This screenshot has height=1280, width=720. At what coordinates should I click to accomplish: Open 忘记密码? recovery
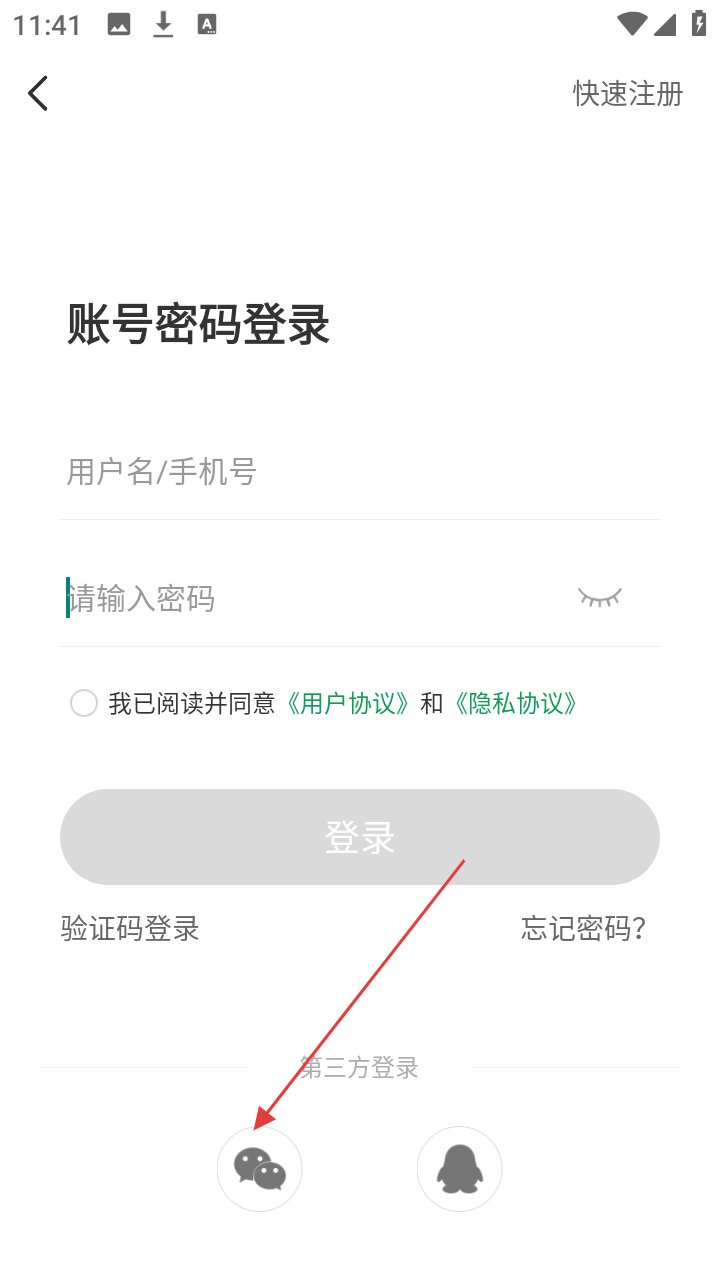(x=583, y=928)
